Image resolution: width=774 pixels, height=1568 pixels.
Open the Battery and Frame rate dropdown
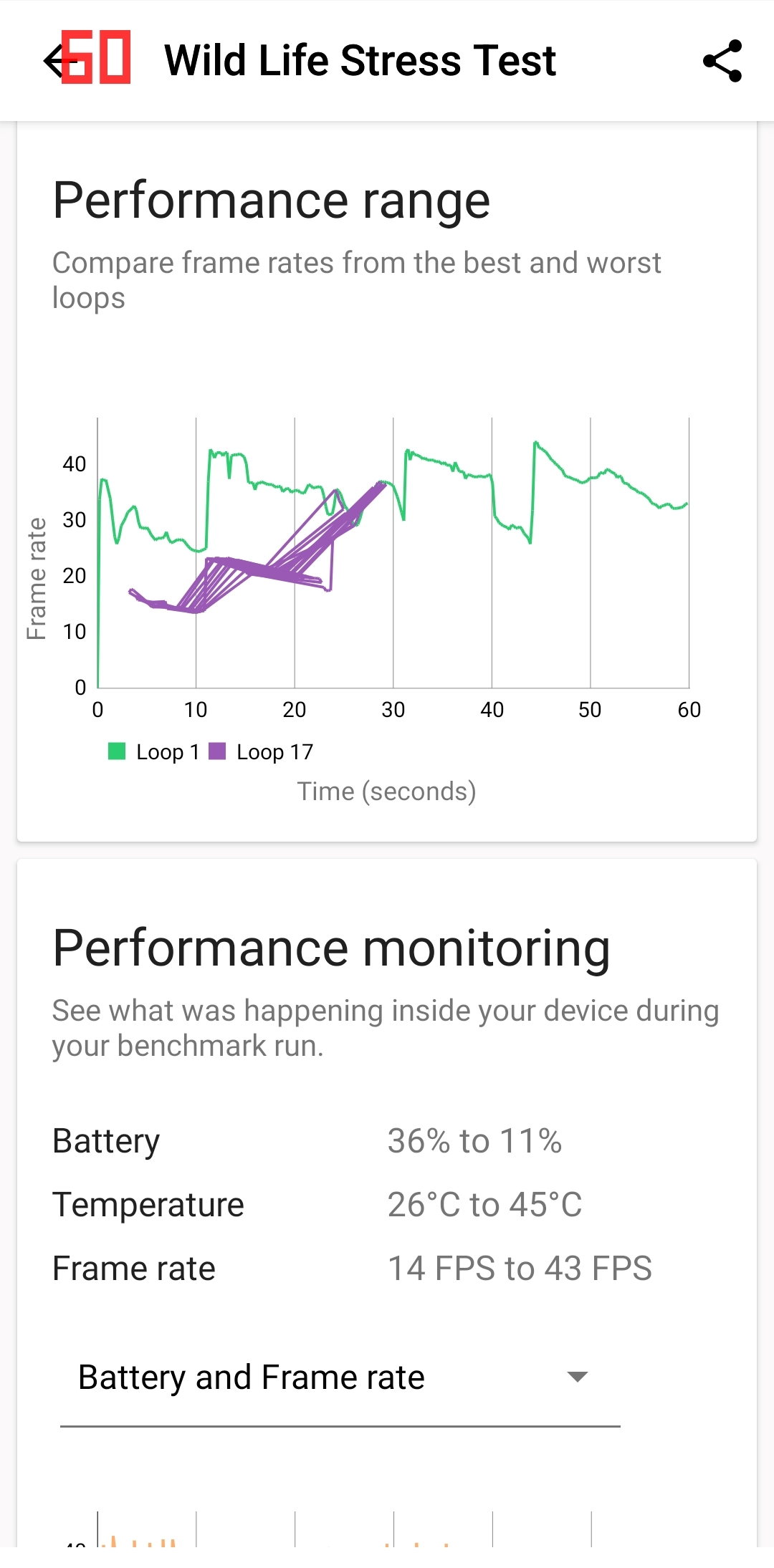click(x=340, y=1377)
